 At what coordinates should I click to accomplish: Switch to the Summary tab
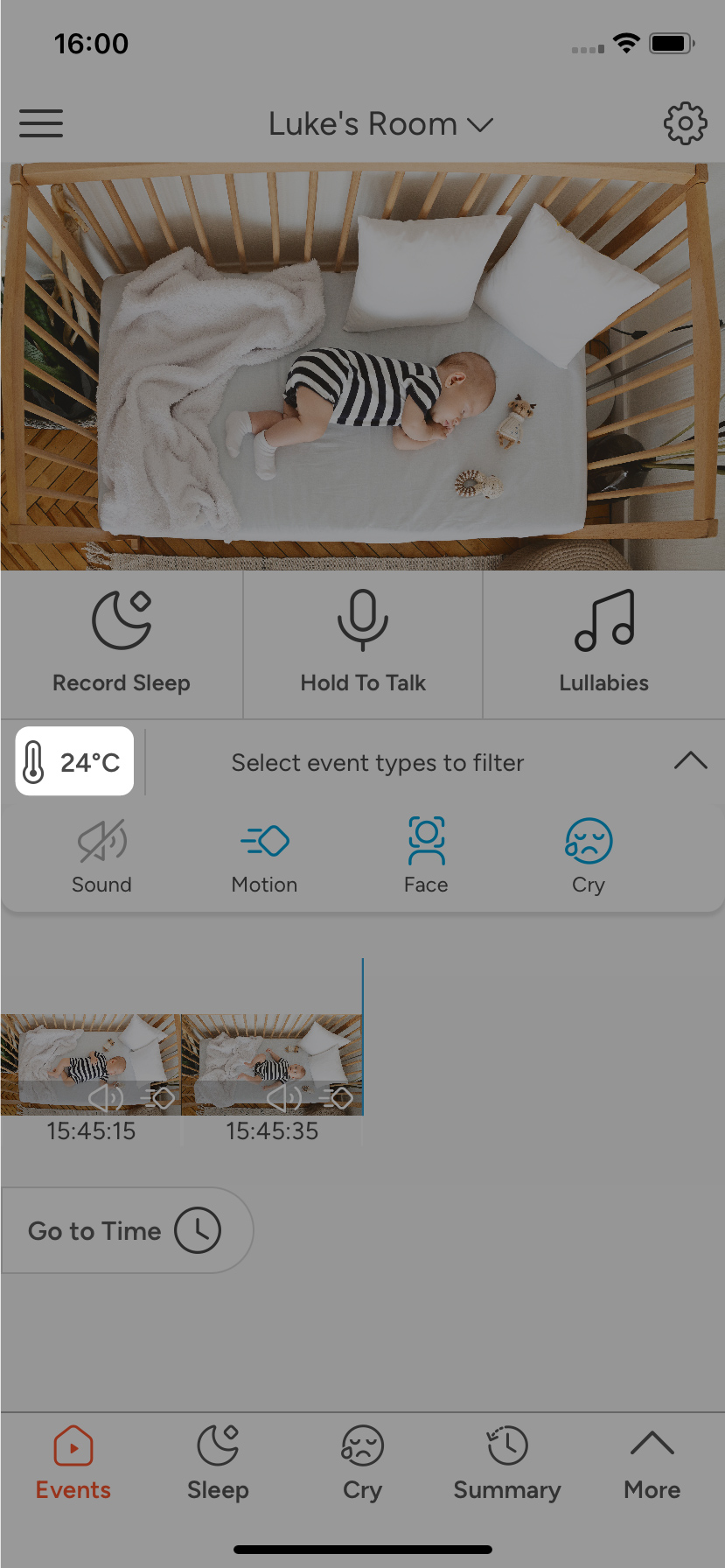(x=507, y=1463)
